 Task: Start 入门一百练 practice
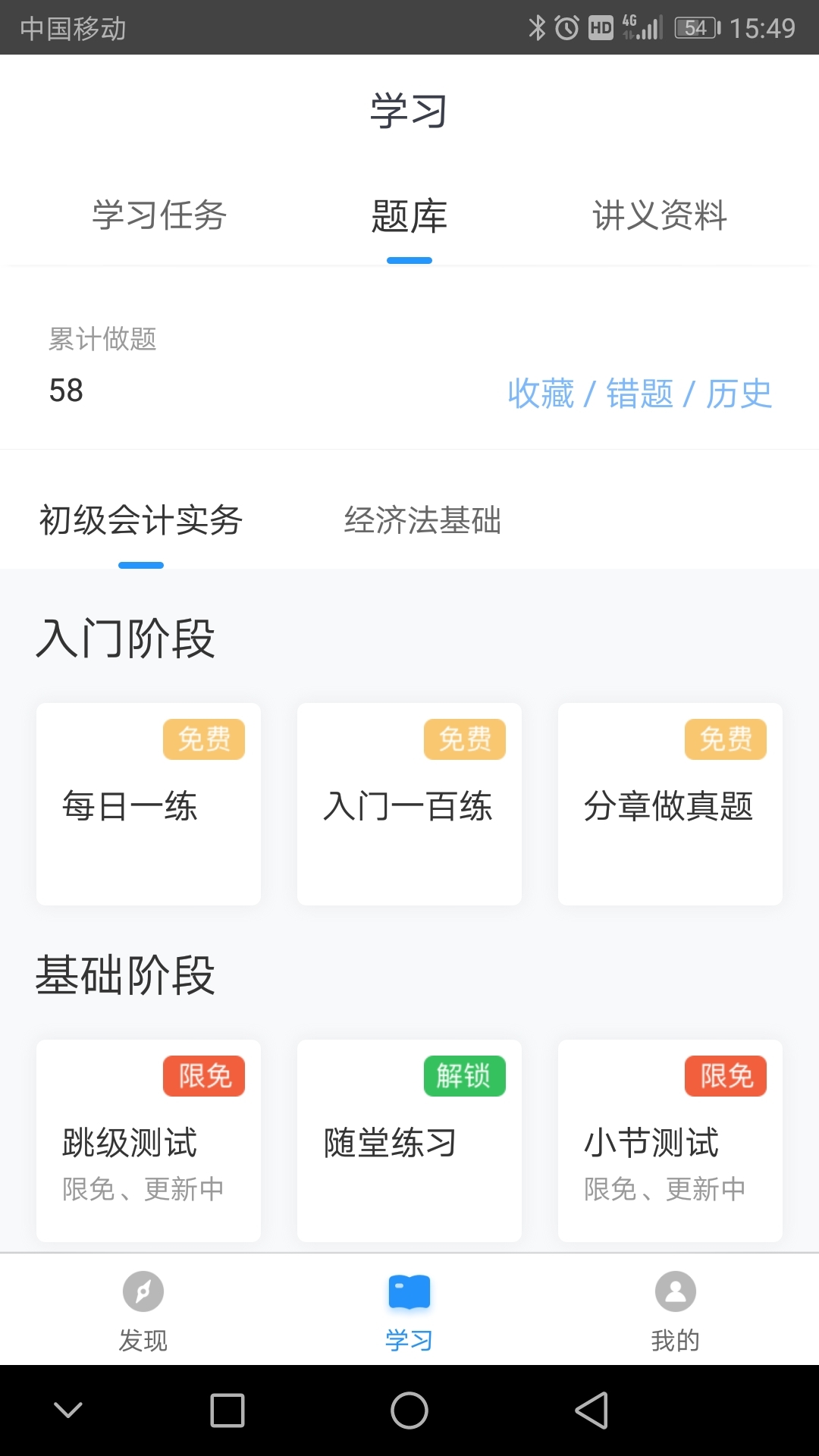(409, 804)
